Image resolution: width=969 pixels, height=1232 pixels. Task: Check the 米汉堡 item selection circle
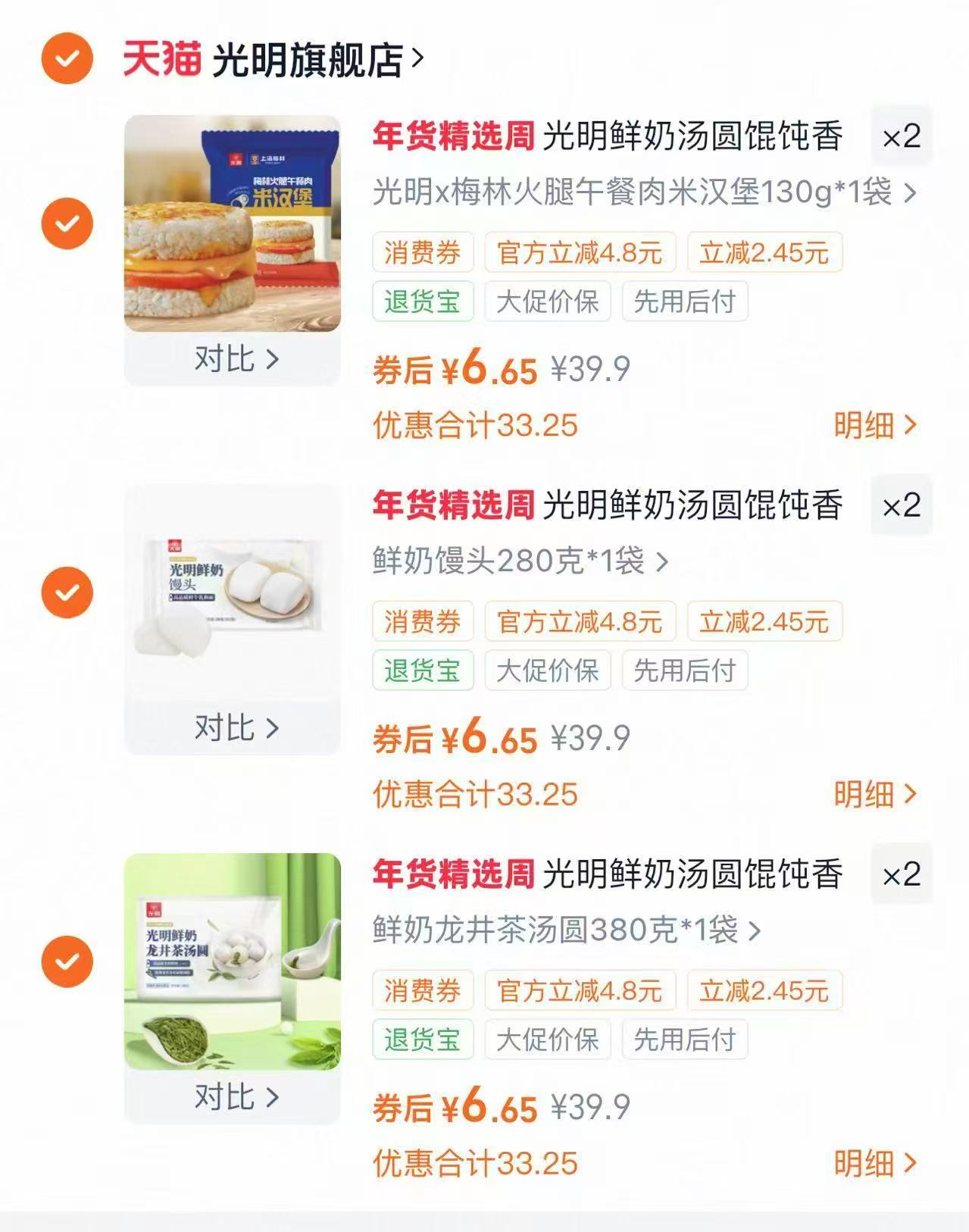[x=67, y=223]
